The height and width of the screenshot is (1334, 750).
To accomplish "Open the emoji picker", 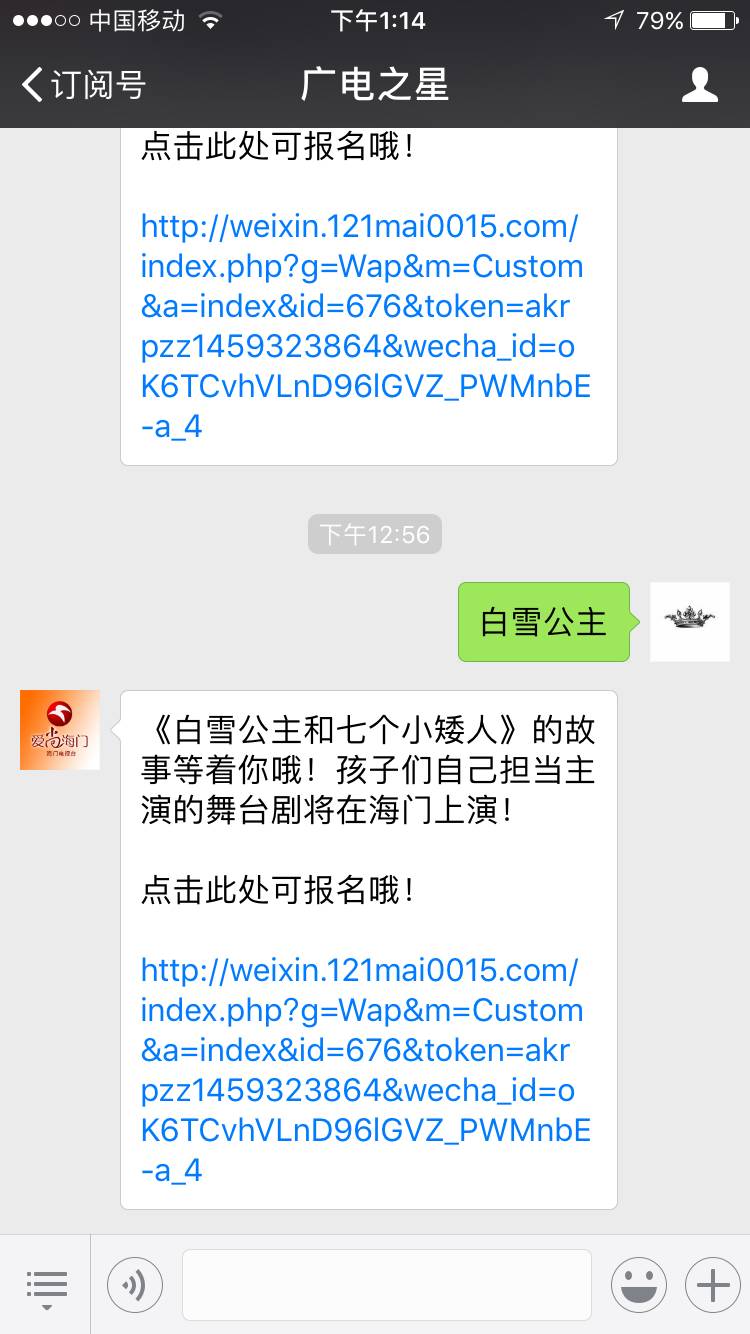I will pos(638,1285).
